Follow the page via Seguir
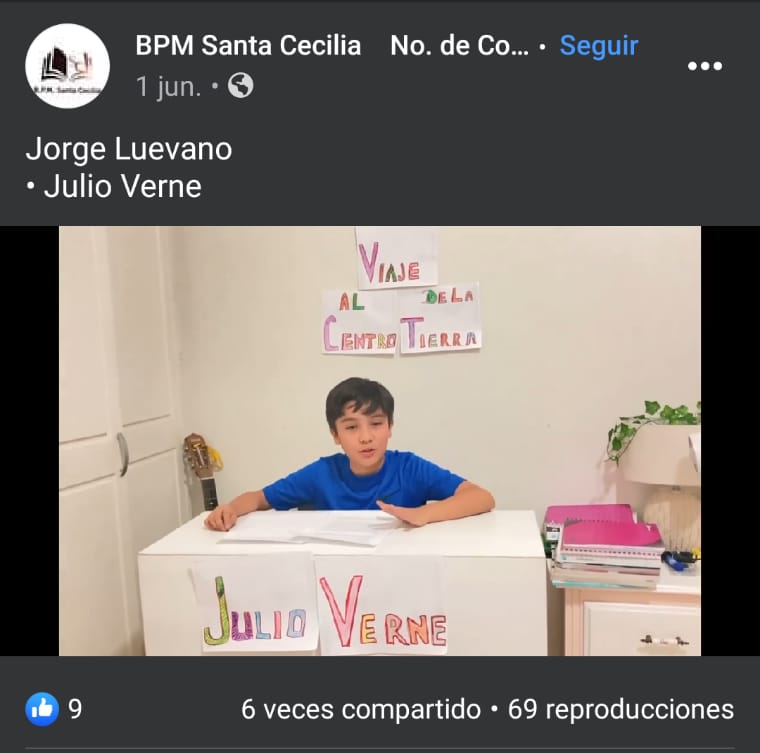This screenshot has width=760, height=753. (x=598, y=46)
